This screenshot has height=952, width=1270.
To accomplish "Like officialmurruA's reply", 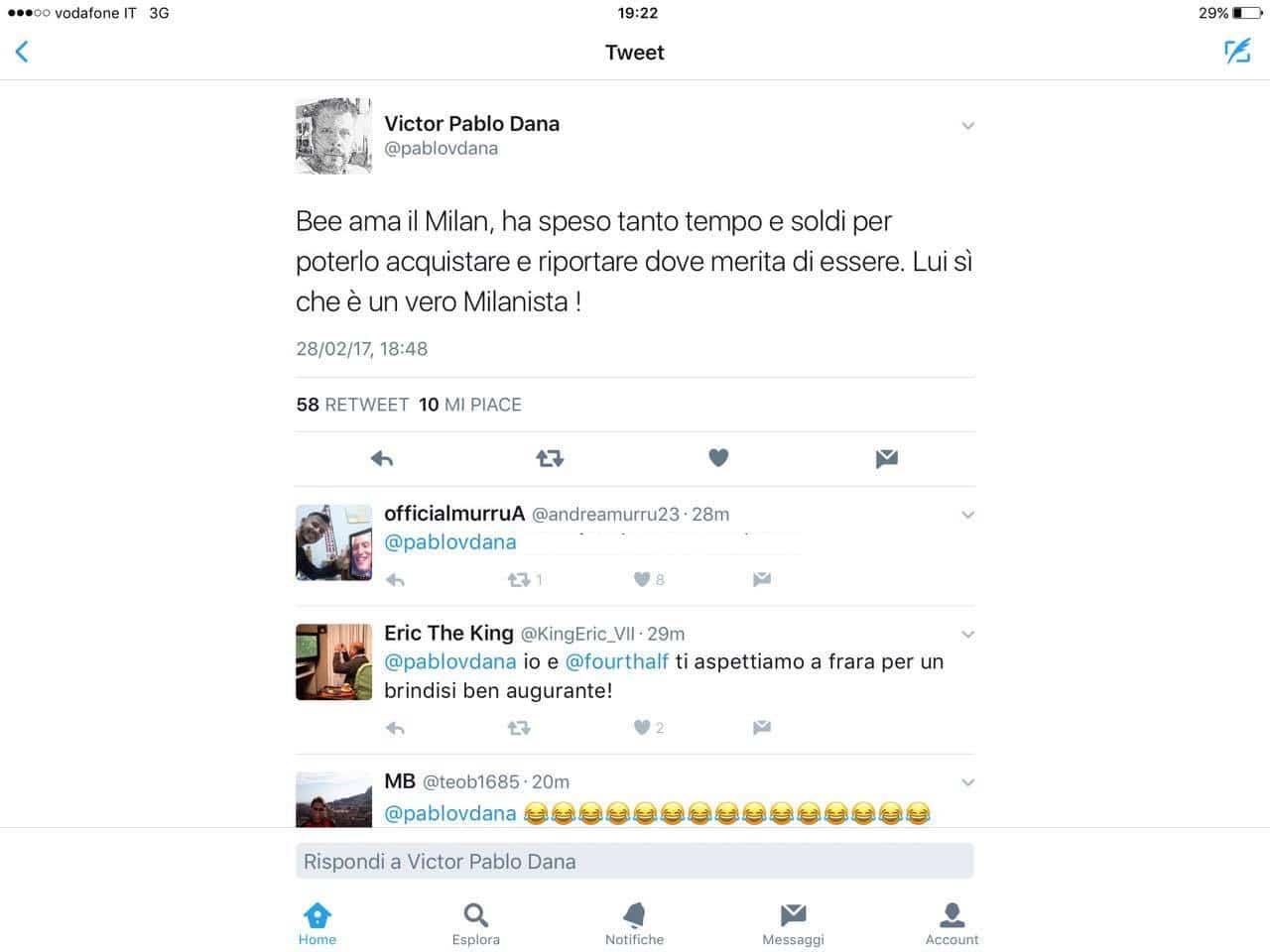I will tap(642, 579).
